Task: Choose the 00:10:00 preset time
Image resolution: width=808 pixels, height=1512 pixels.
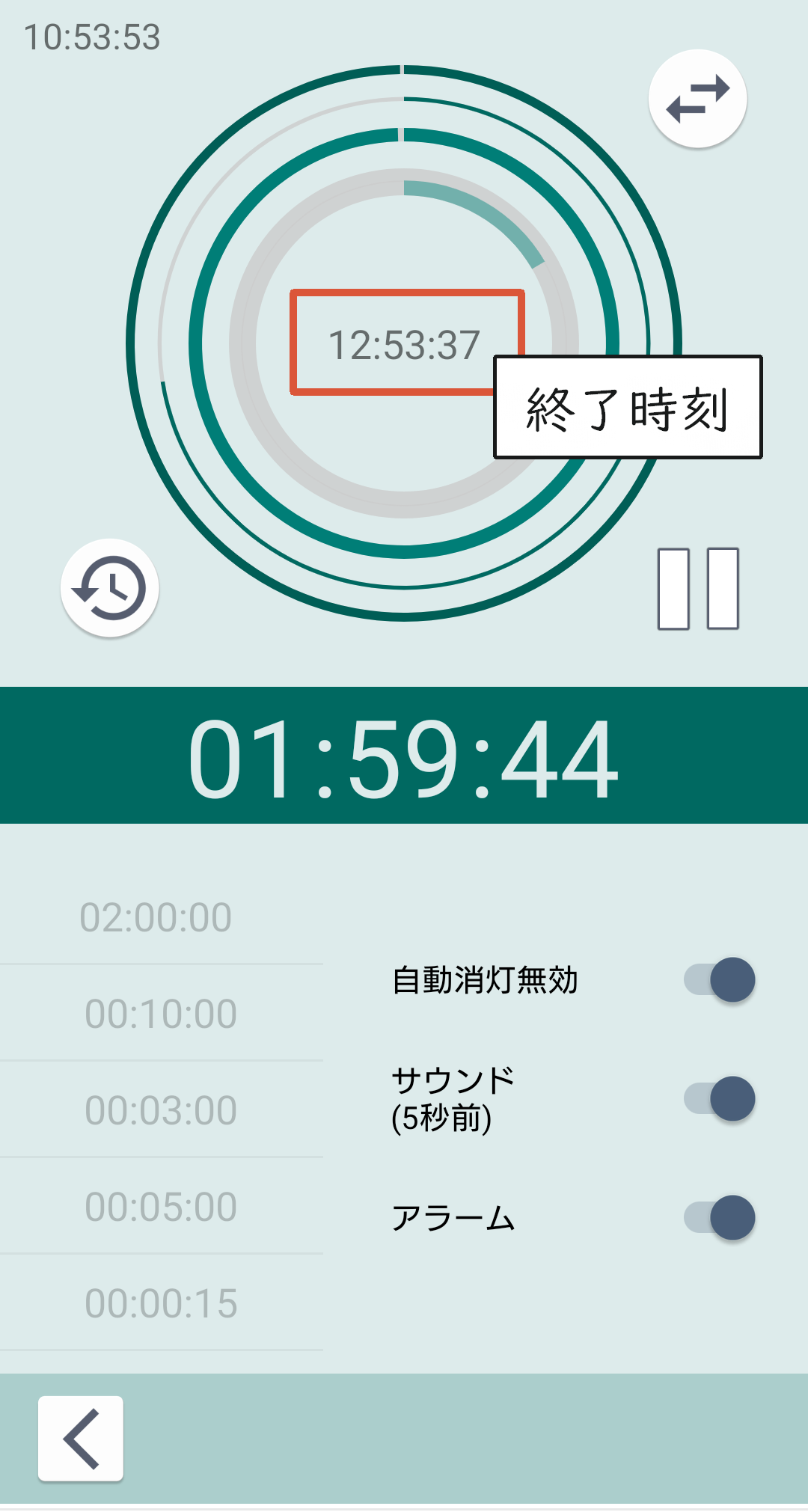Action: click(x=161, y=1014)
